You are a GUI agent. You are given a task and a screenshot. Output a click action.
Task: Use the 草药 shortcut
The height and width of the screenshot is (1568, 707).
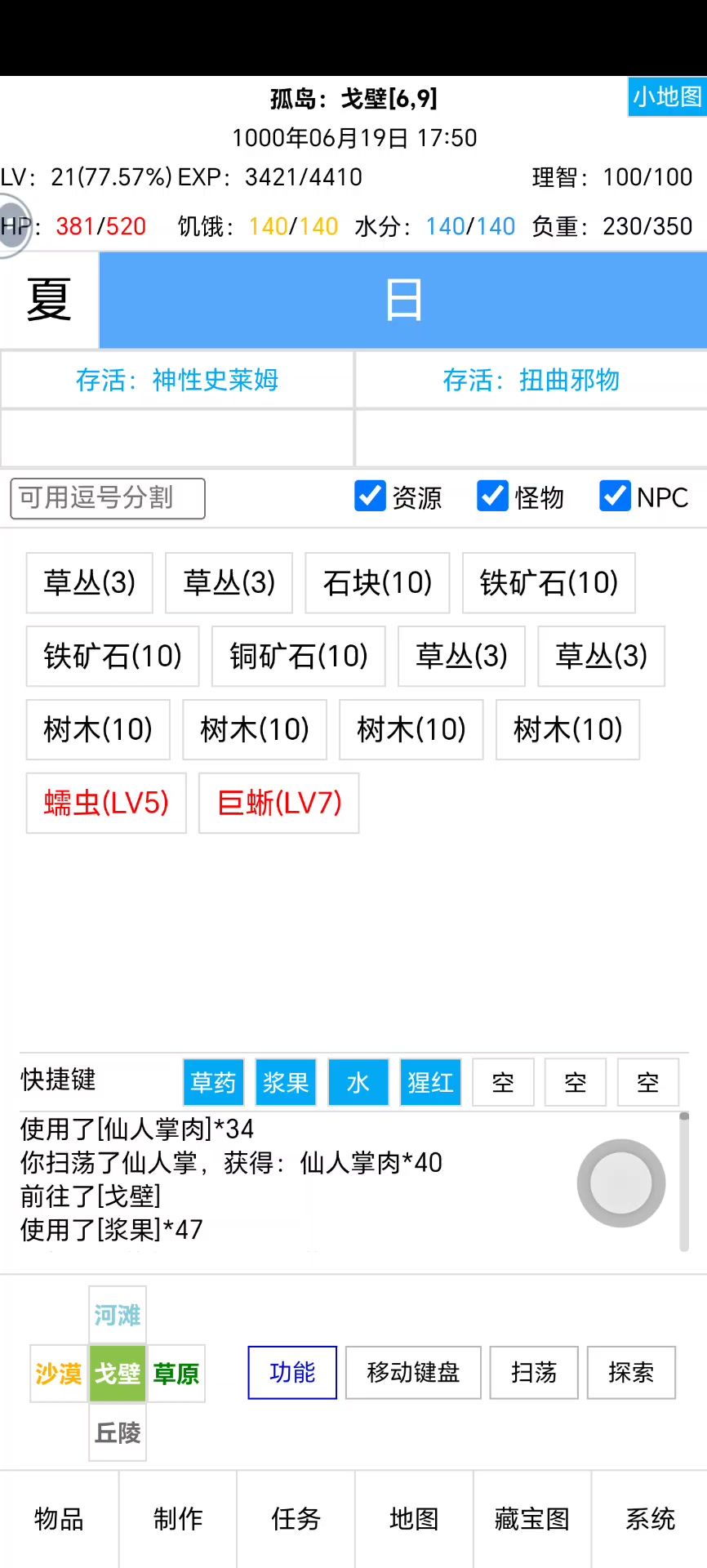213,1083
